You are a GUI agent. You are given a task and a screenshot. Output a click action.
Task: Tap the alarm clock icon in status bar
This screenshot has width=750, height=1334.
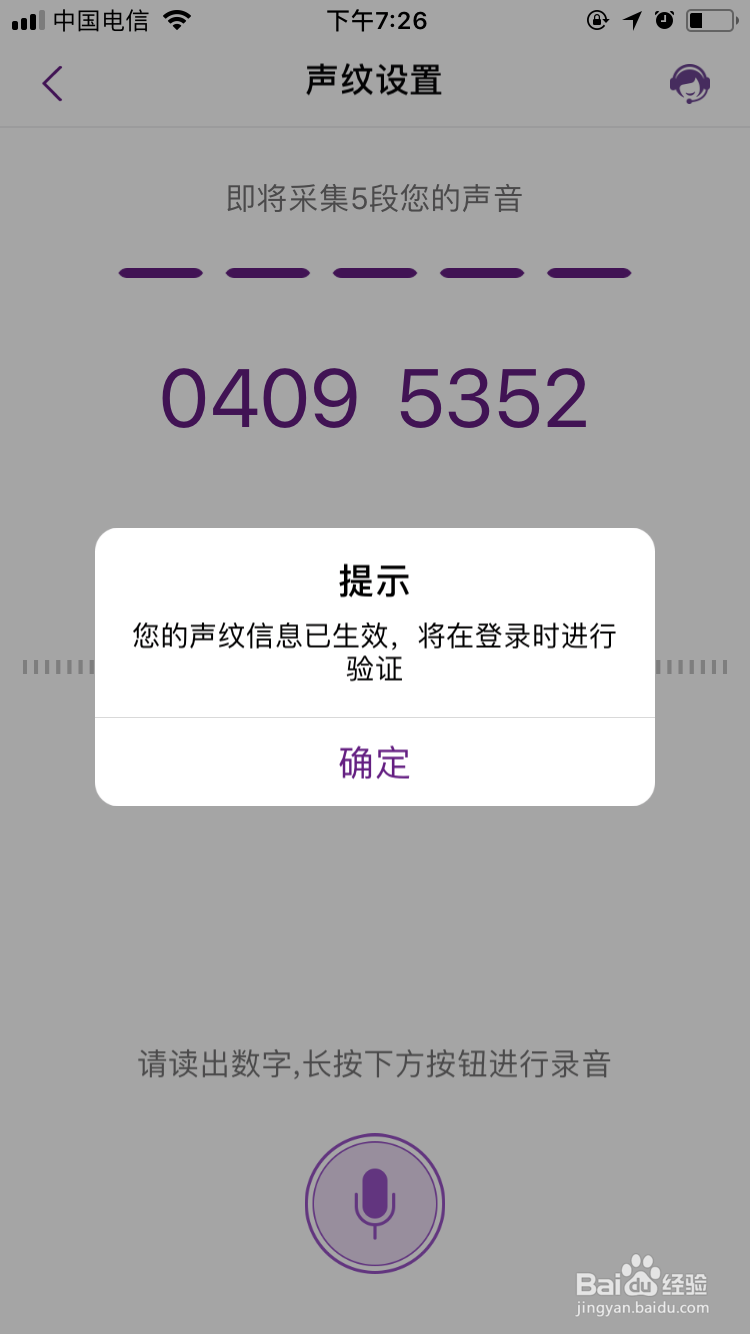click(664, 18)
